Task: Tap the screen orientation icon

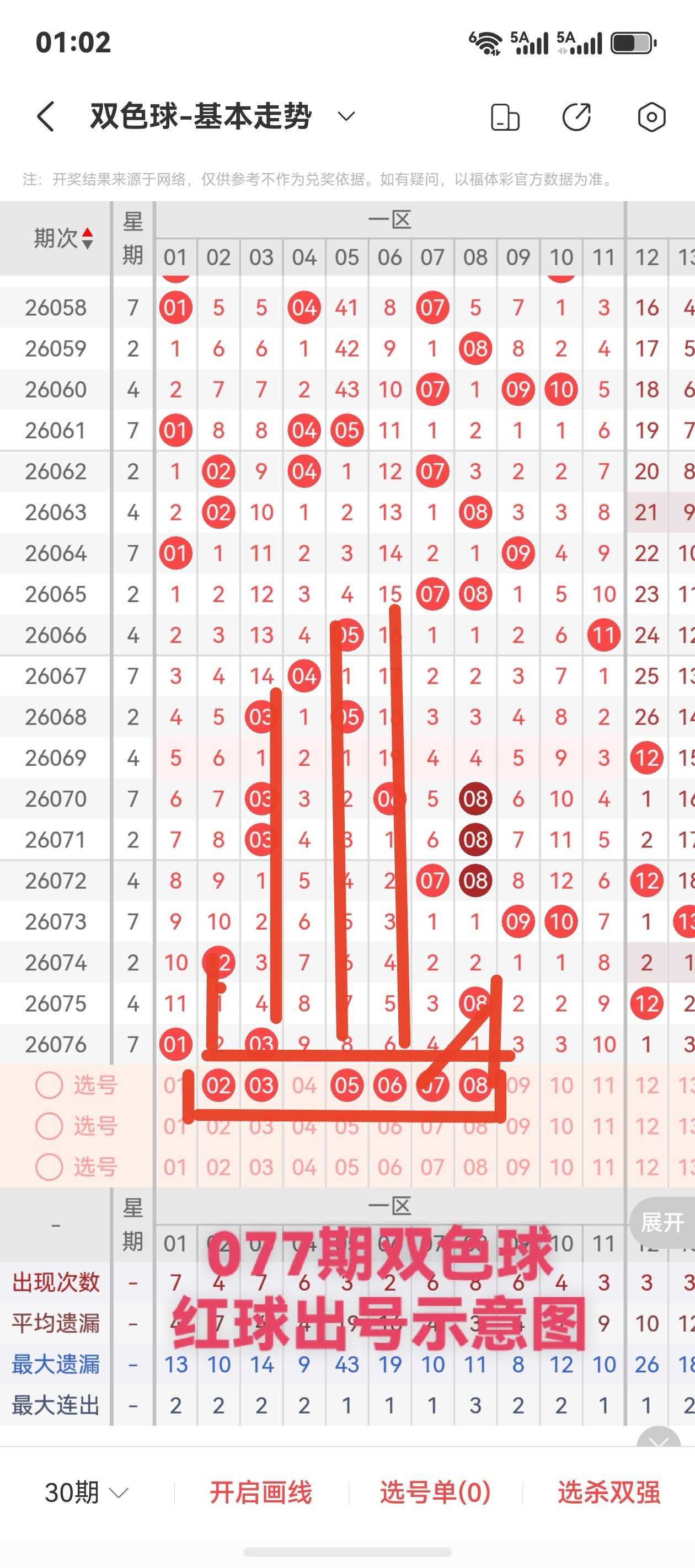Action: (505, 117)
